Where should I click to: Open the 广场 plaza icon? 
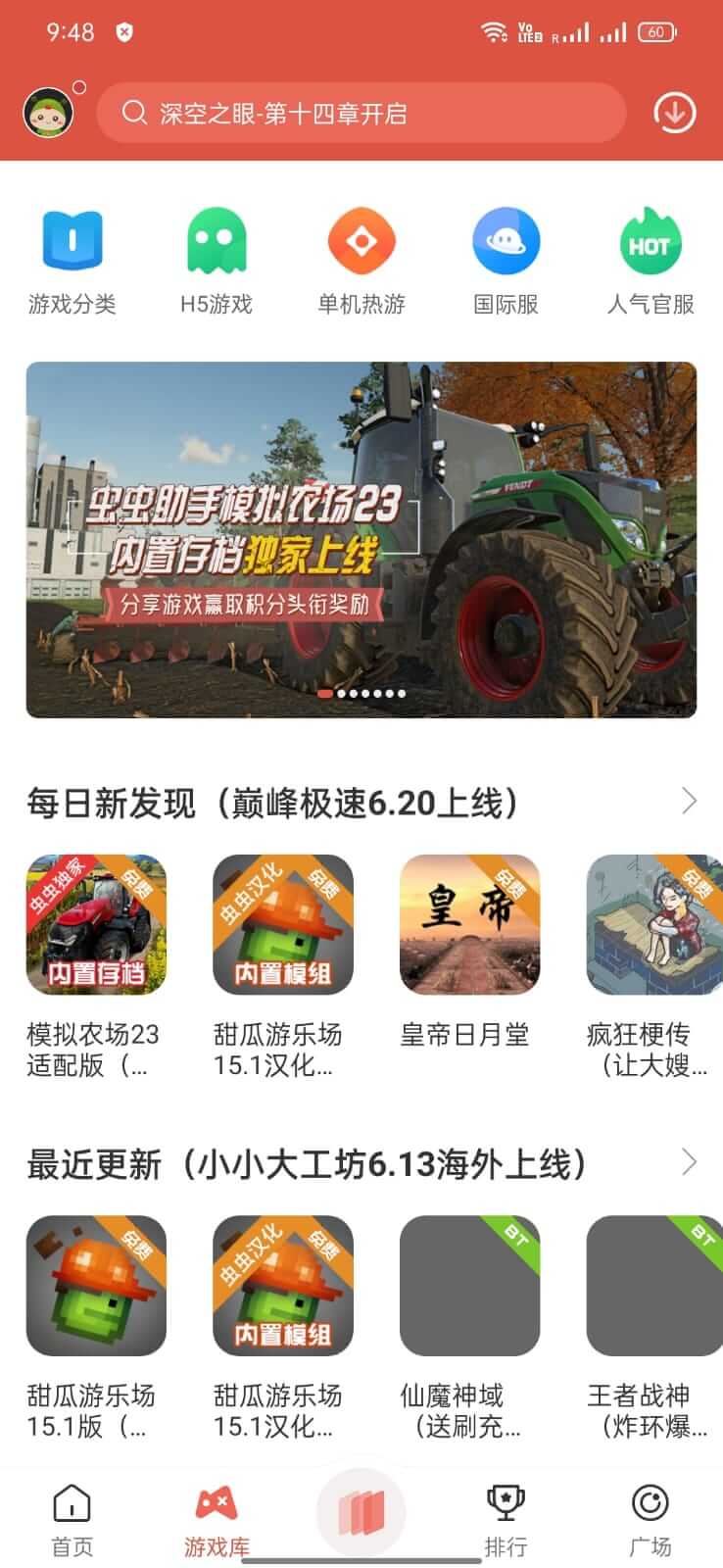[x=651, y=1512]
